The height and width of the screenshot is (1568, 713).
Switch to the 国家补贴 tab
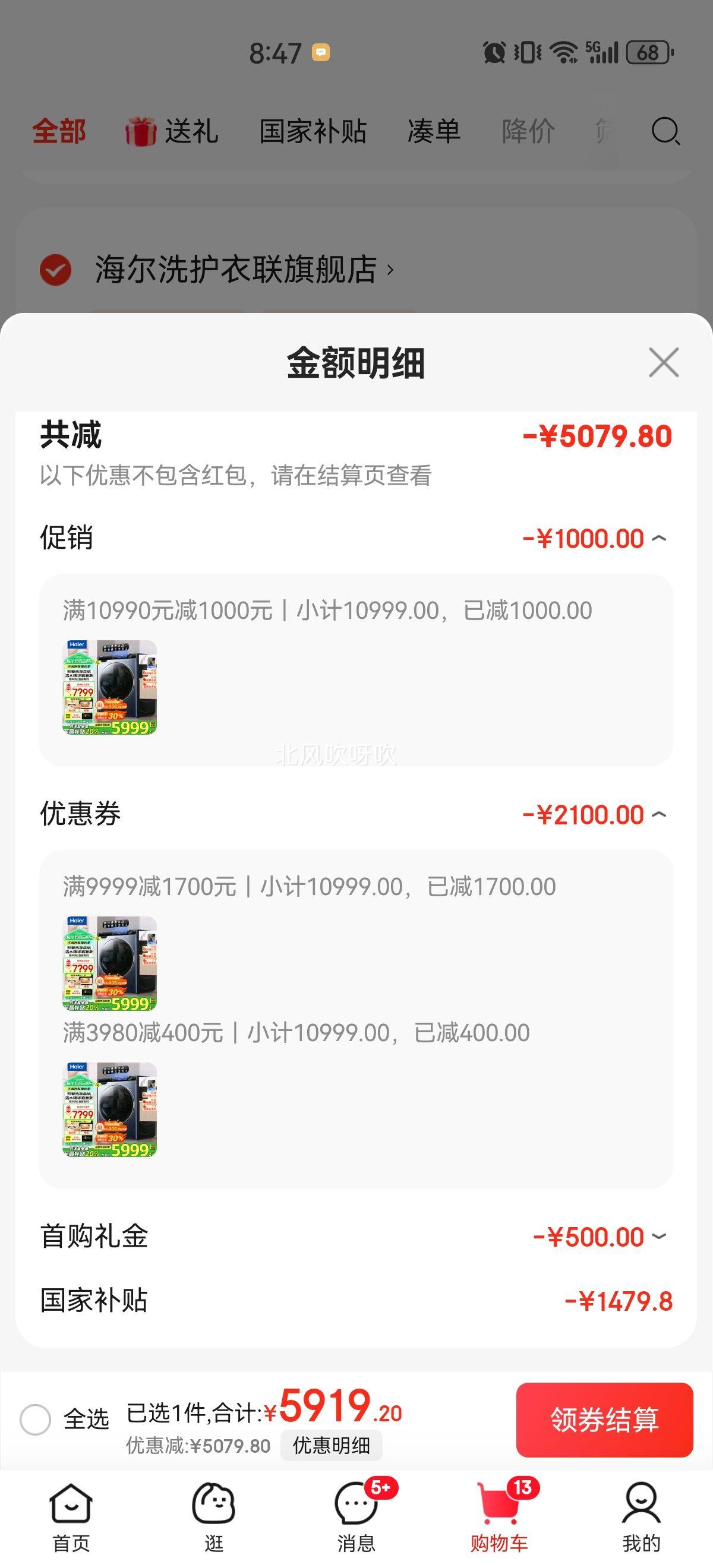(x=313, y=131)
